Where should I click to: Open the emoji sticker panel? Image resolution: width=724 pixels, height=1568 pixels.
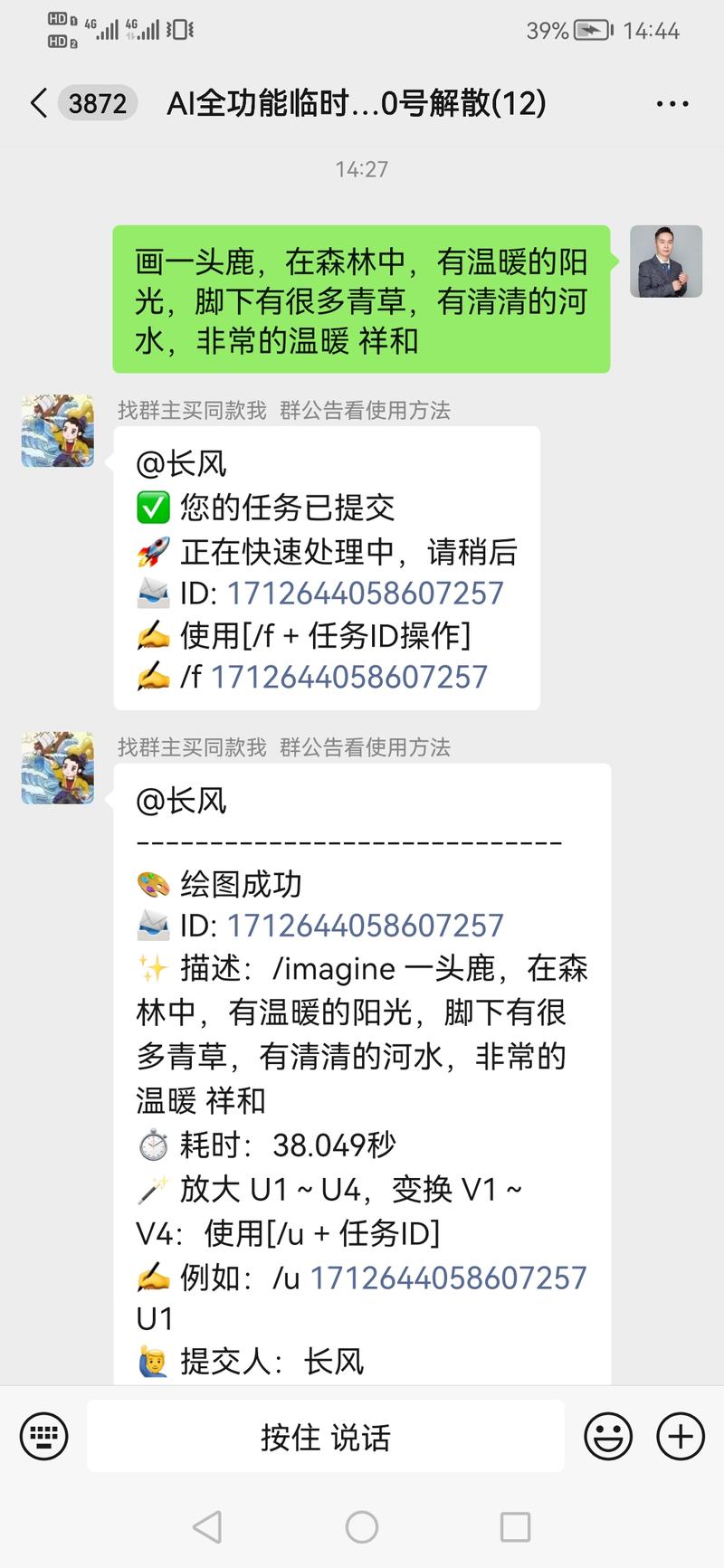tap(608, 1436)
